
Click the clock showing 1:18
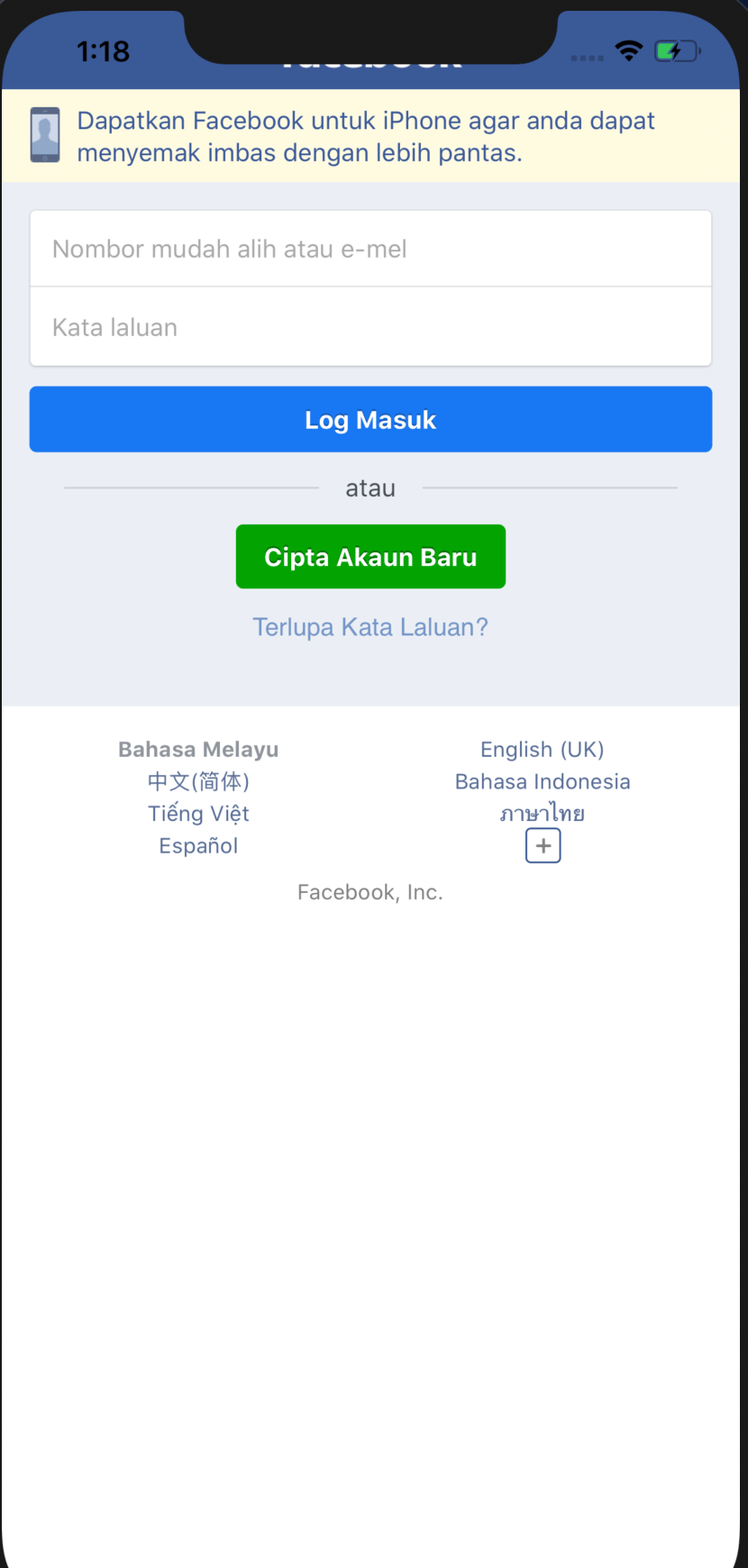(x=103, y=52)
